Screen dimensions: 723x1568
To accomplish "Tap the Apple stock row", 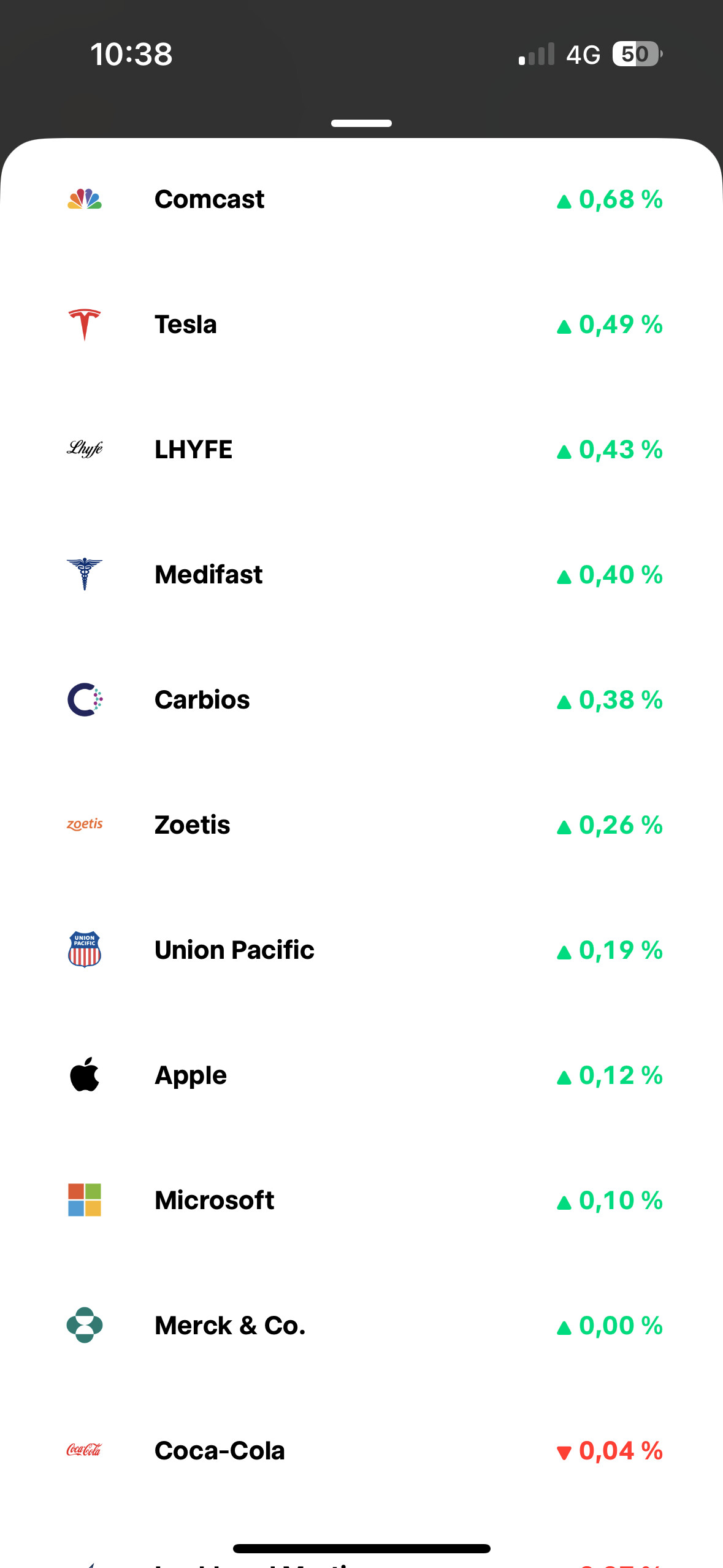I will (361, 1075).
